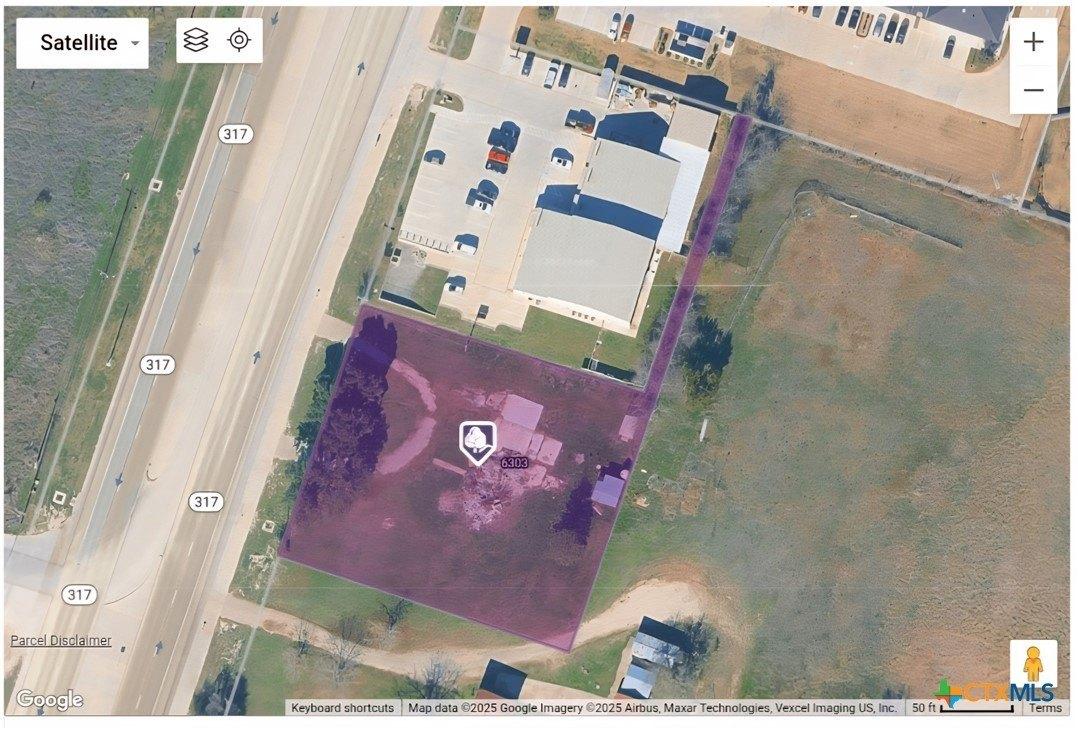Zoom out of the map
This screenshot has height=729, width=1078.
(x=1033, y=90)
